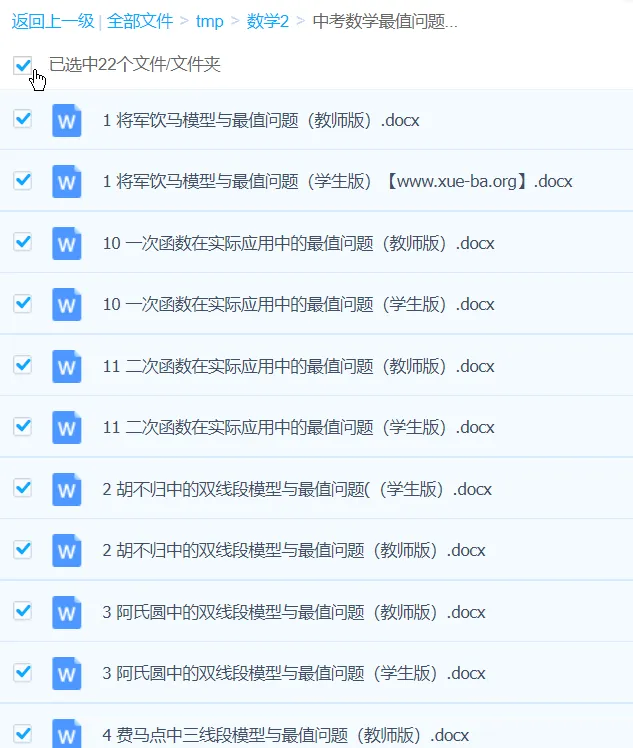Open 4 费马点三线段模型（教师版）.docx
This screenshot has height=748, width=633.
coord(285,735)
